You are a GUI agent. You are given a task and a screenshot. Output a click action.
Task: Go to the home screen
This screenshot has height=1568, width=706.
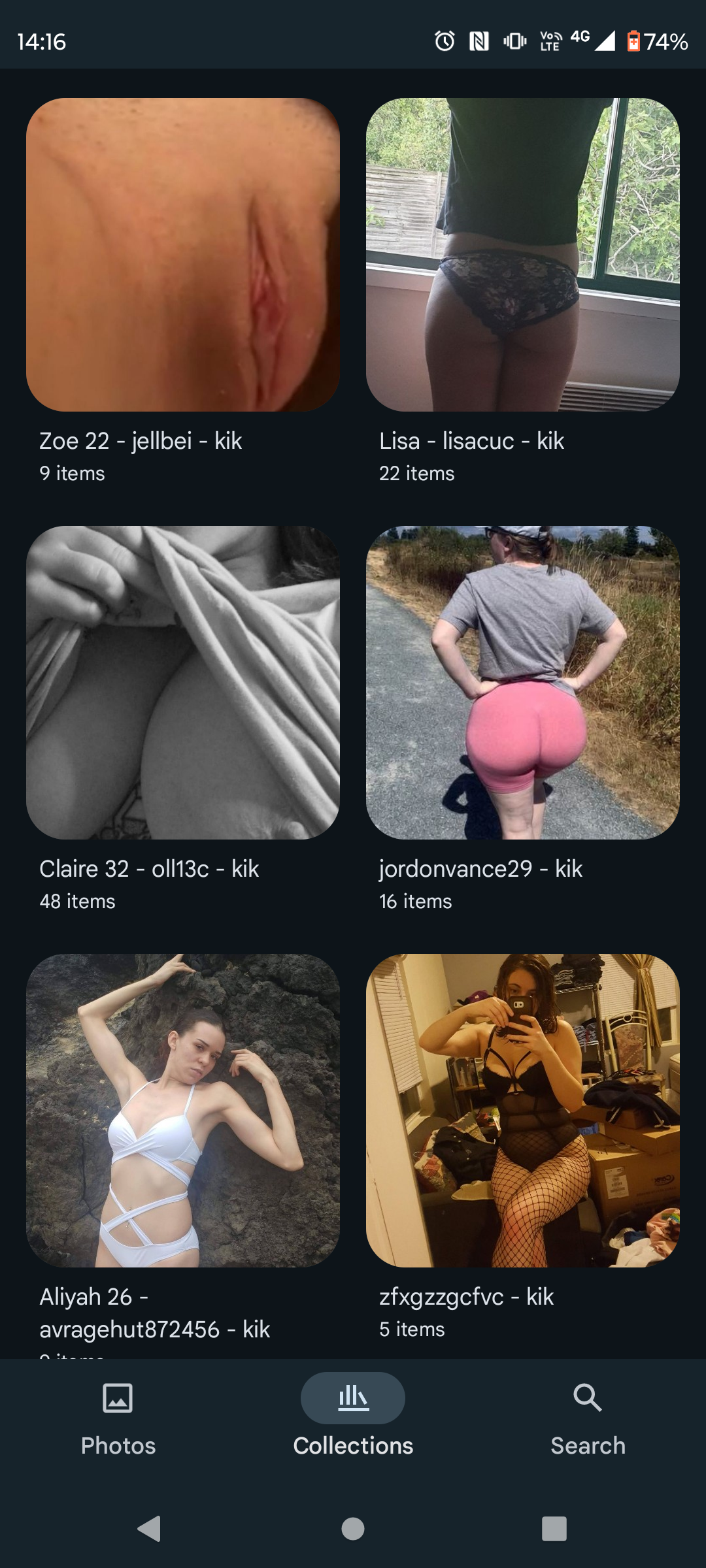353,1529
